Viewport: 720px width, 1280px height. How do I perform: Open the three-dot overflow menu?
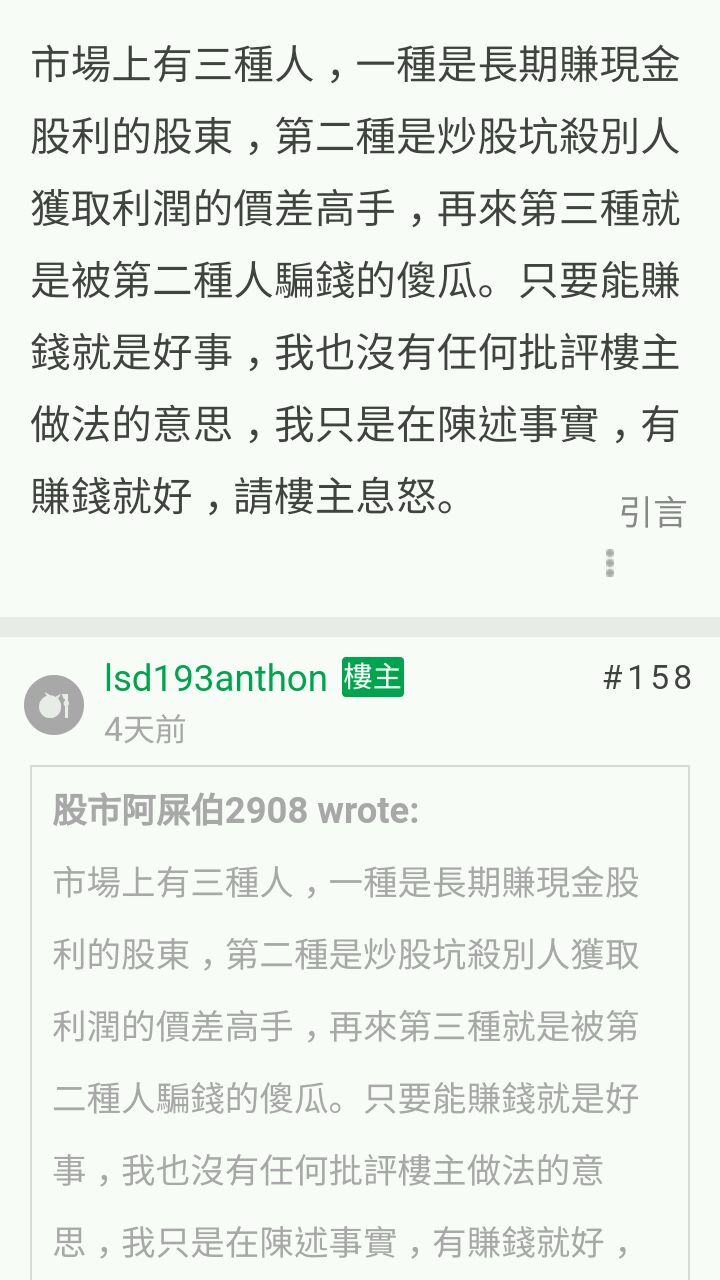609,563
